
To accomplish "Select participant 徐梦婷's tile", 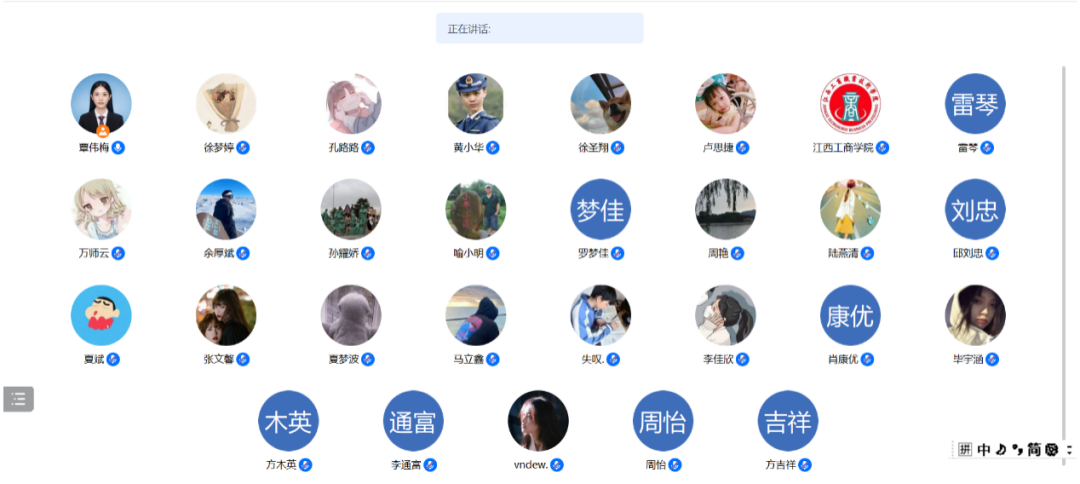I will click(x=226, y=103).
